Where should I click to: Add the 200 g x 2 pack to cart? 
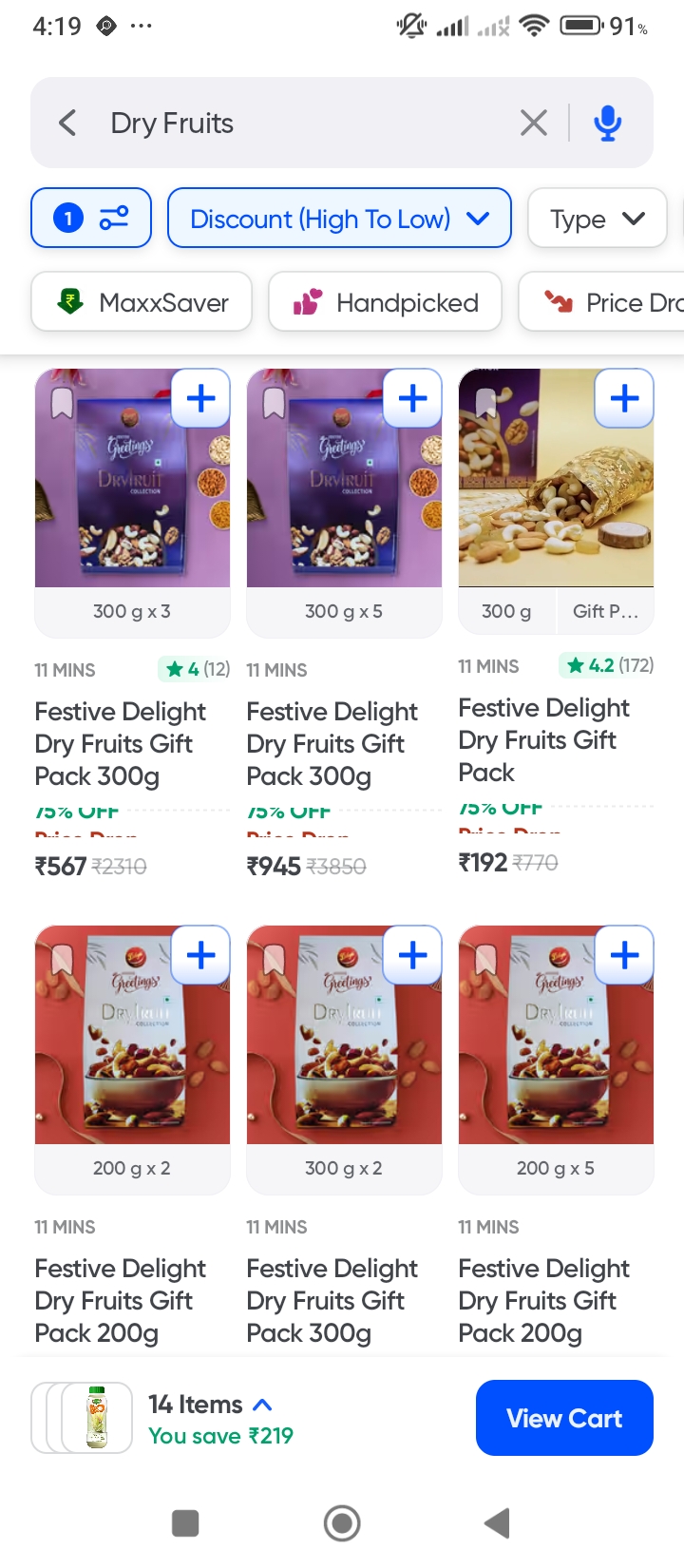(x=200, y=955)
